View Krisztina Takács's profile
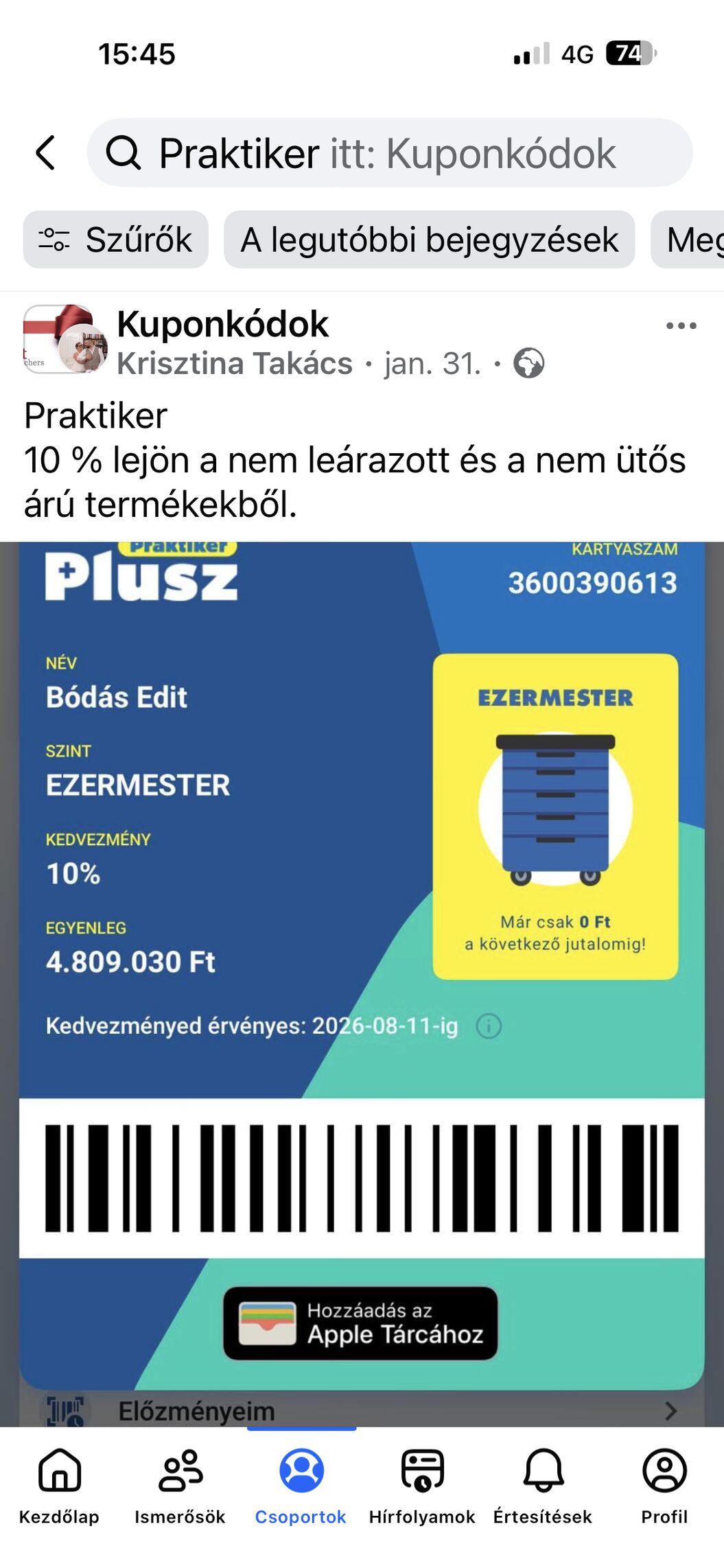724x1568 pixels. pos(234,363)
